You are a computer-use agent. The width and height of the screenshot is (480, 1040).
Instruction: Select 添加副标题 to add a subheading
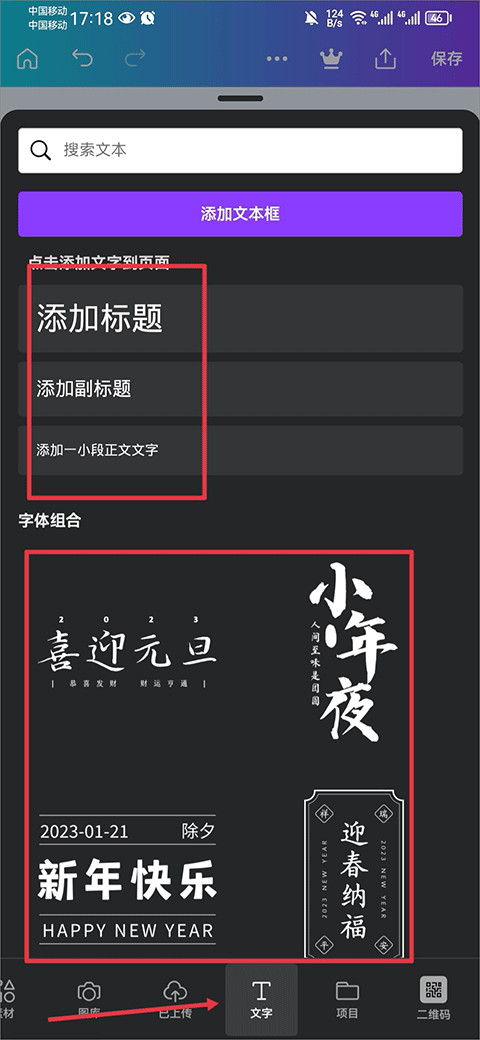pos(240,389)
